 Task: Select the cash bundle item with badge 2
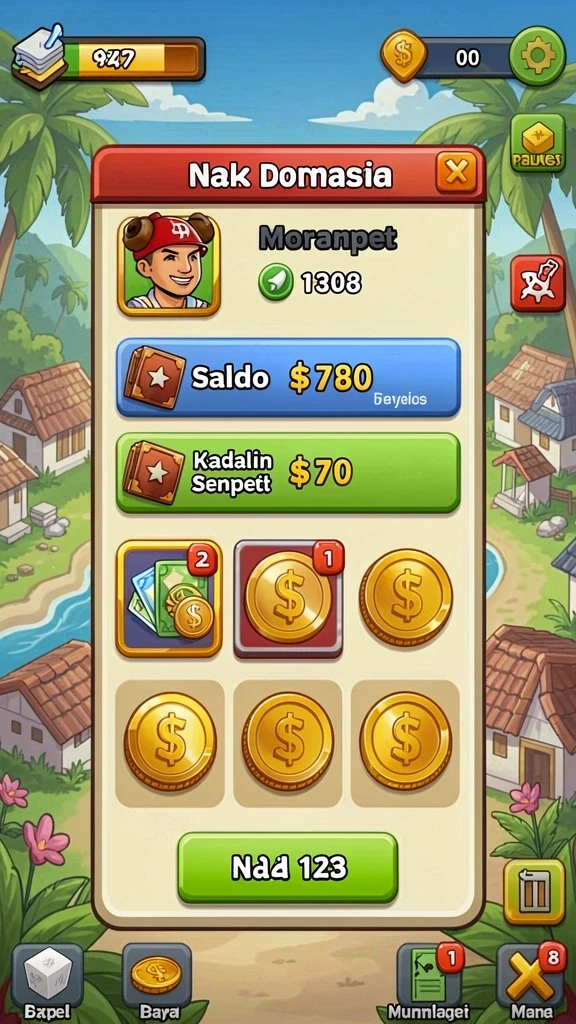tap(169, 598)
